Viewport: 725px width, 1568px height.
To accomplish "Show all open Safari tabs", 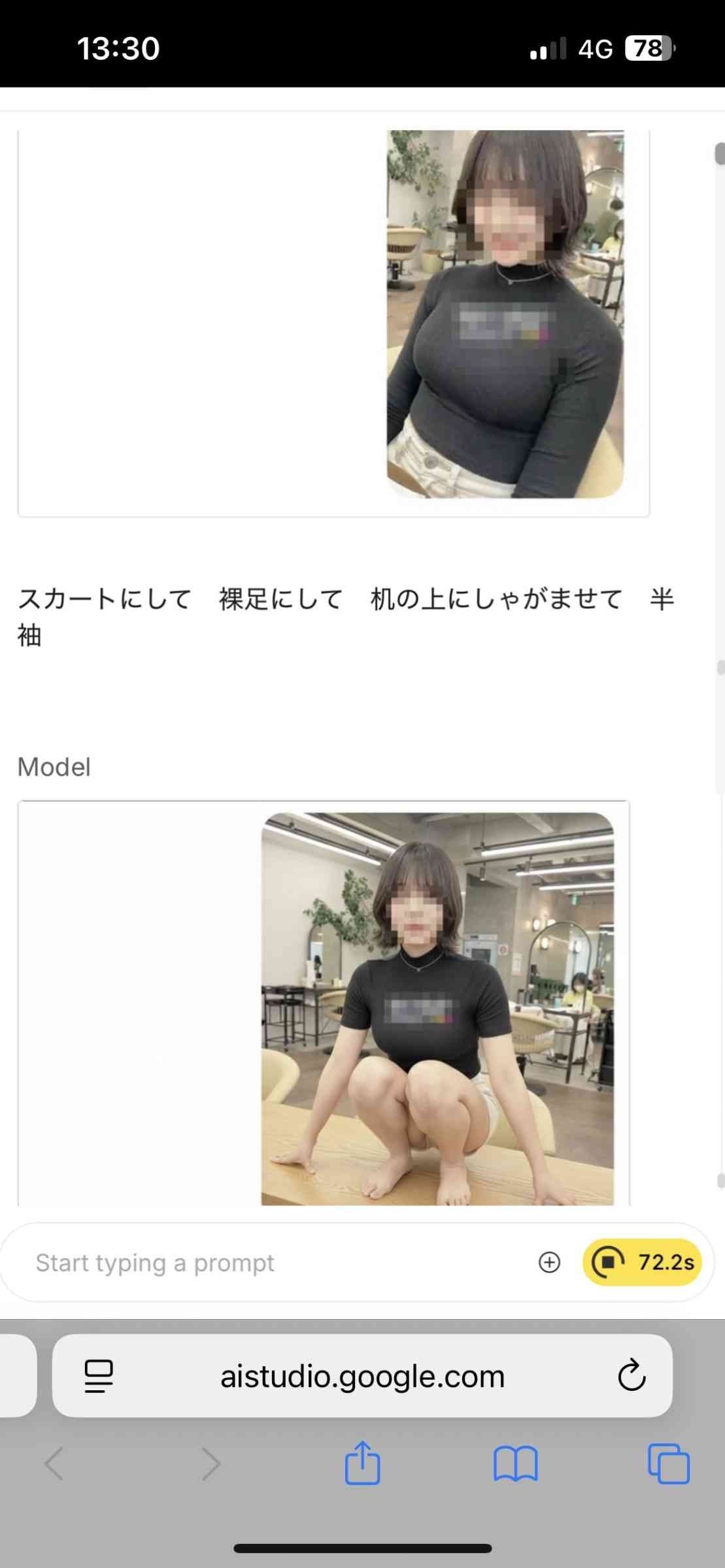I will 668,1463.
